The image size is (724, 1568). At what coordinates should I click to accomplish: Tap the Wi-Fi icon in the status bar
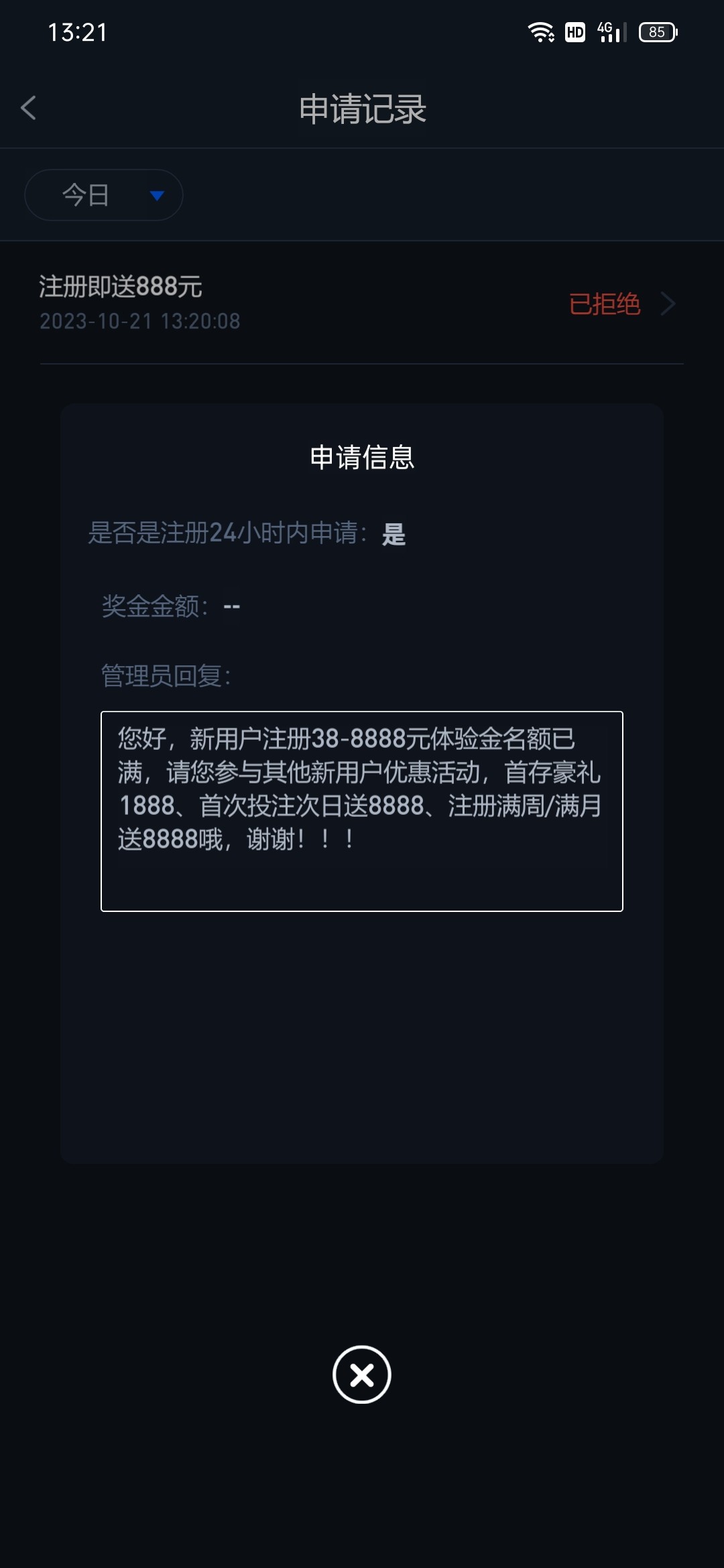point(540,31)
